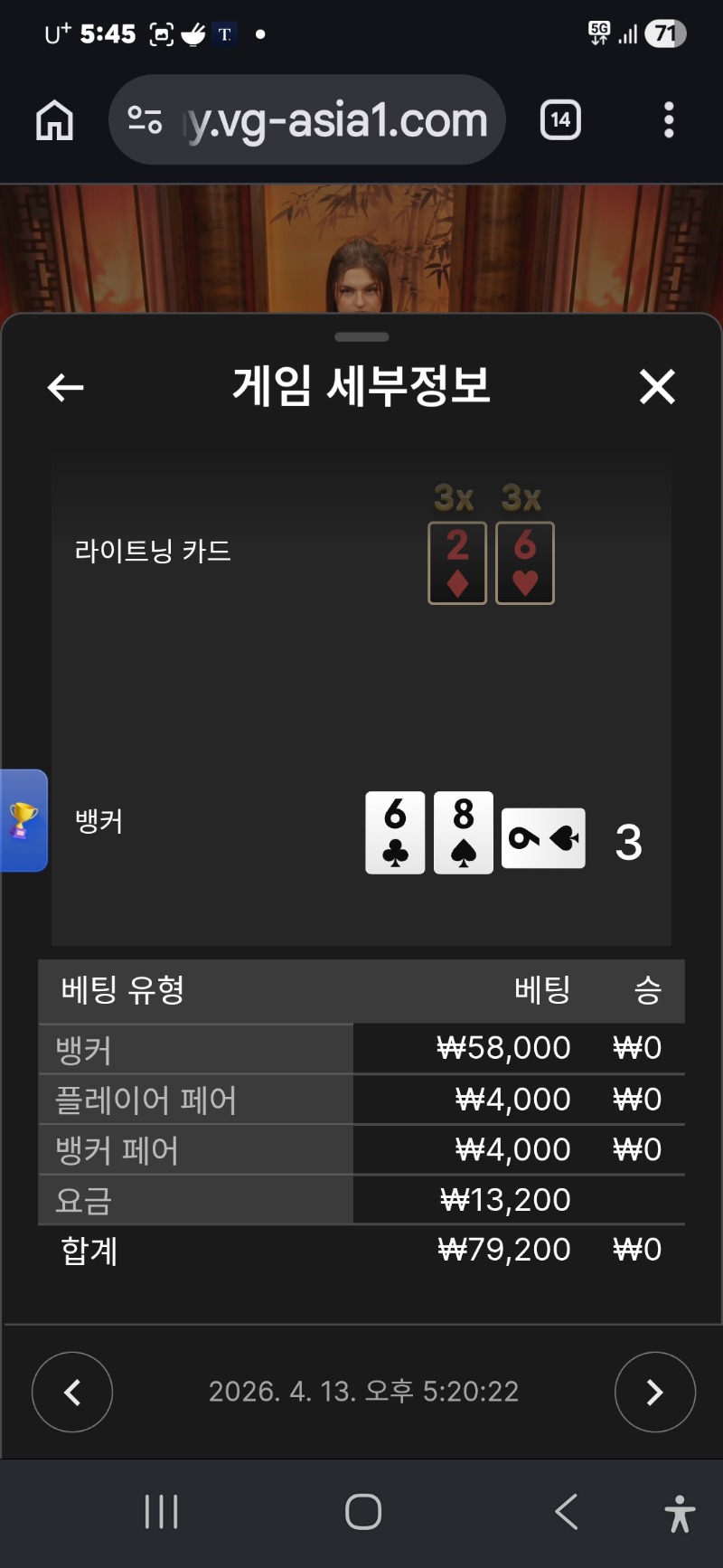Tap the system back button
Image resolution: width=723 pixels, height=1568 pixels.
[x=567, y=1511]
